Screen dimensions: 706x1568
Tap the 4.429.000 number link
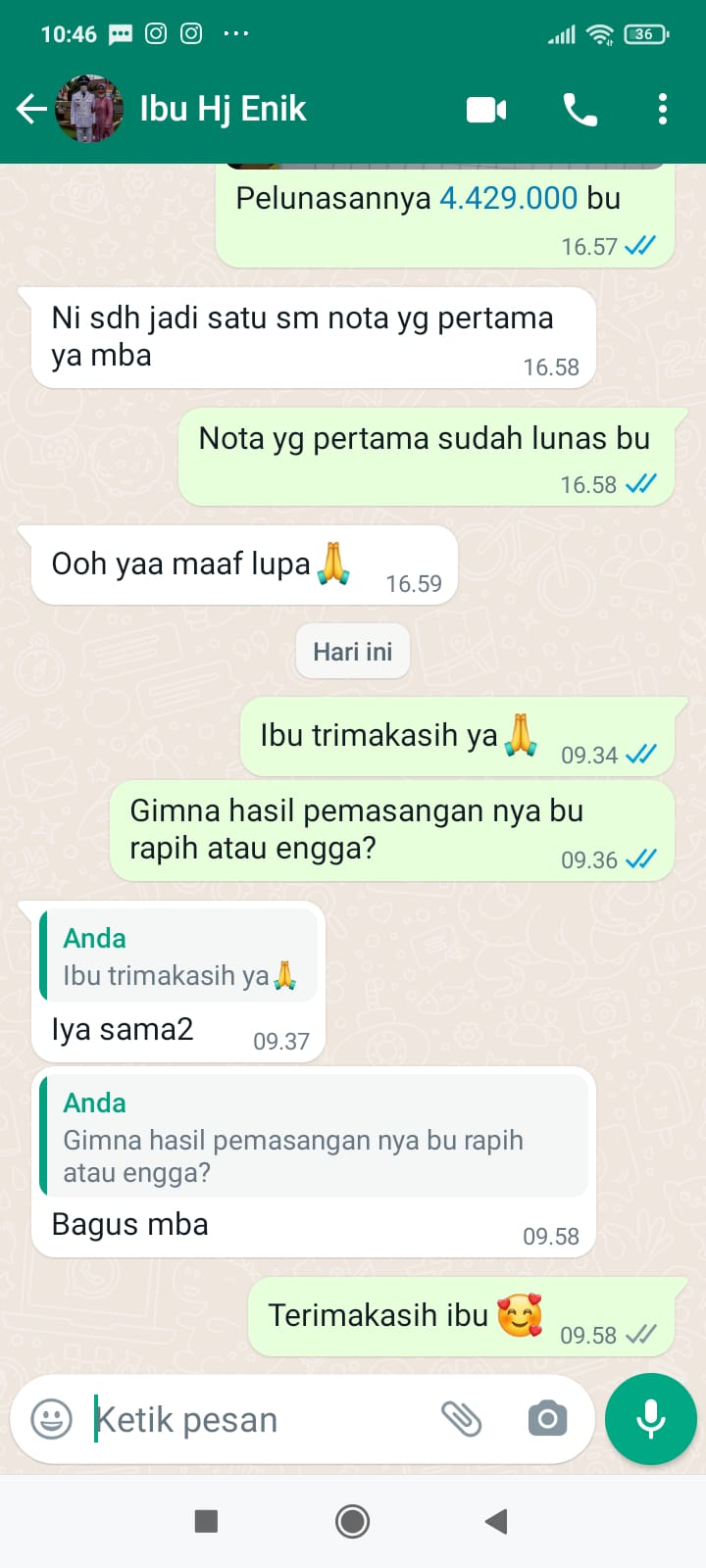tap(508, 198)
